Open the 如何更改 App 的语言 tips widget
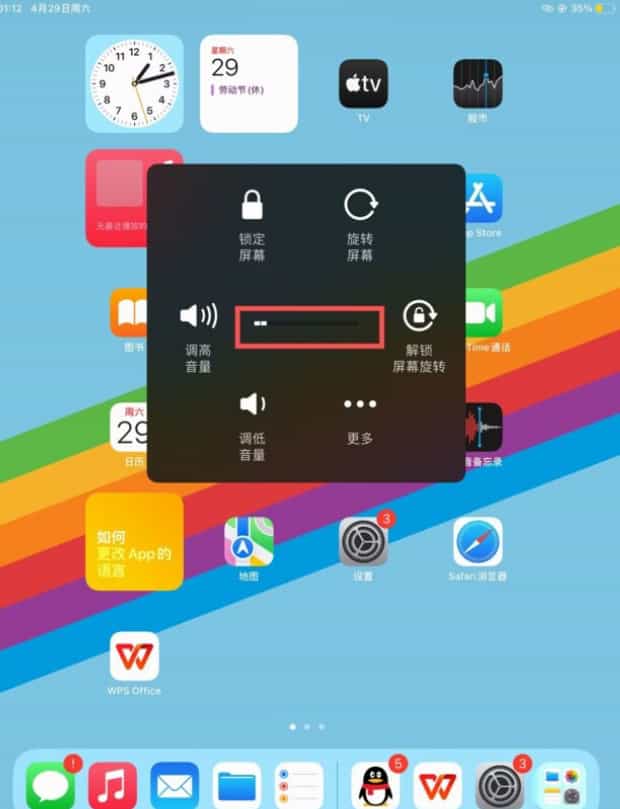The width and height of the screenshot is (620, 809). [134, 541]
